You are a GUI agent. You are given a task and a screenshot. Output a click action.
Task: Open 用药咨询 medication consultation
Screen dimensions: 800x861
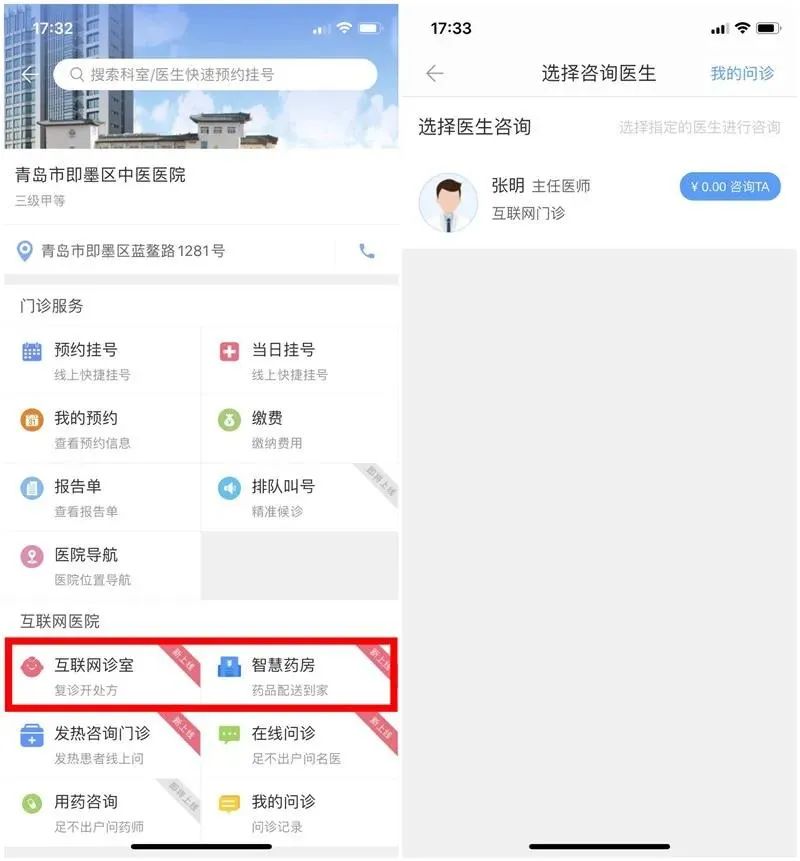(102, 813)
